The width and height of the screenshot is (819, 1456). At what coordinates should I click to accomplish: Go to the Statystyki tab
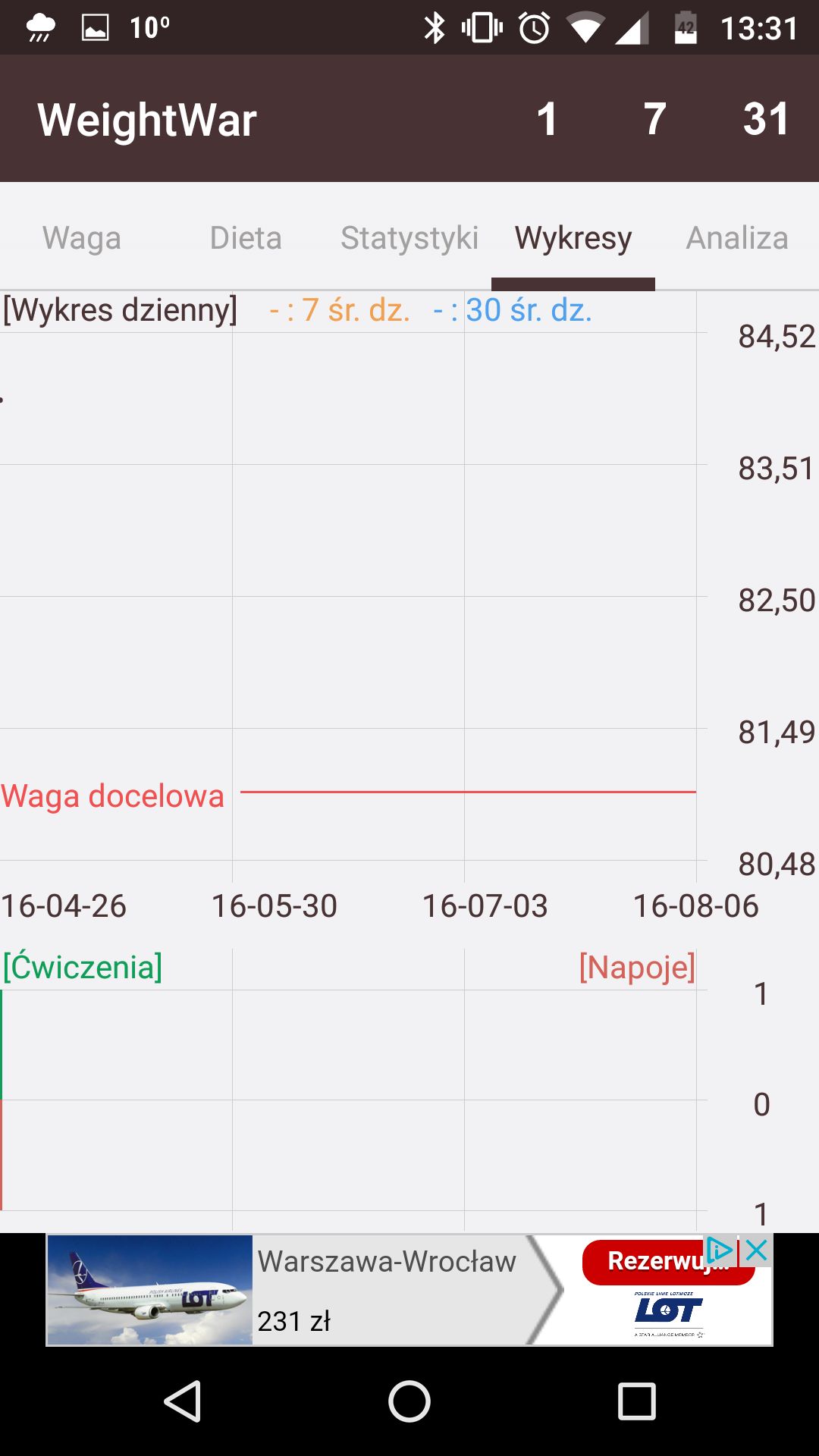click(x=409, y=238)
